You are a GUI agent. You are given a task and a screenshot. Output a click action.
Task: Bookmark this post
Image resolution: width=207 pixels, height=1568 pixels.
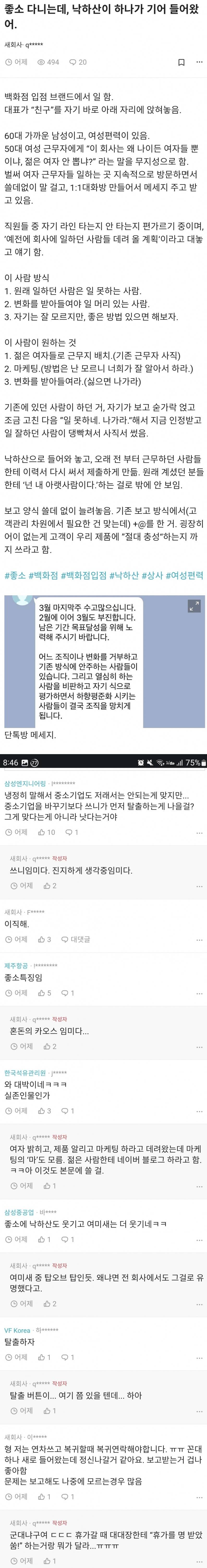181,62
